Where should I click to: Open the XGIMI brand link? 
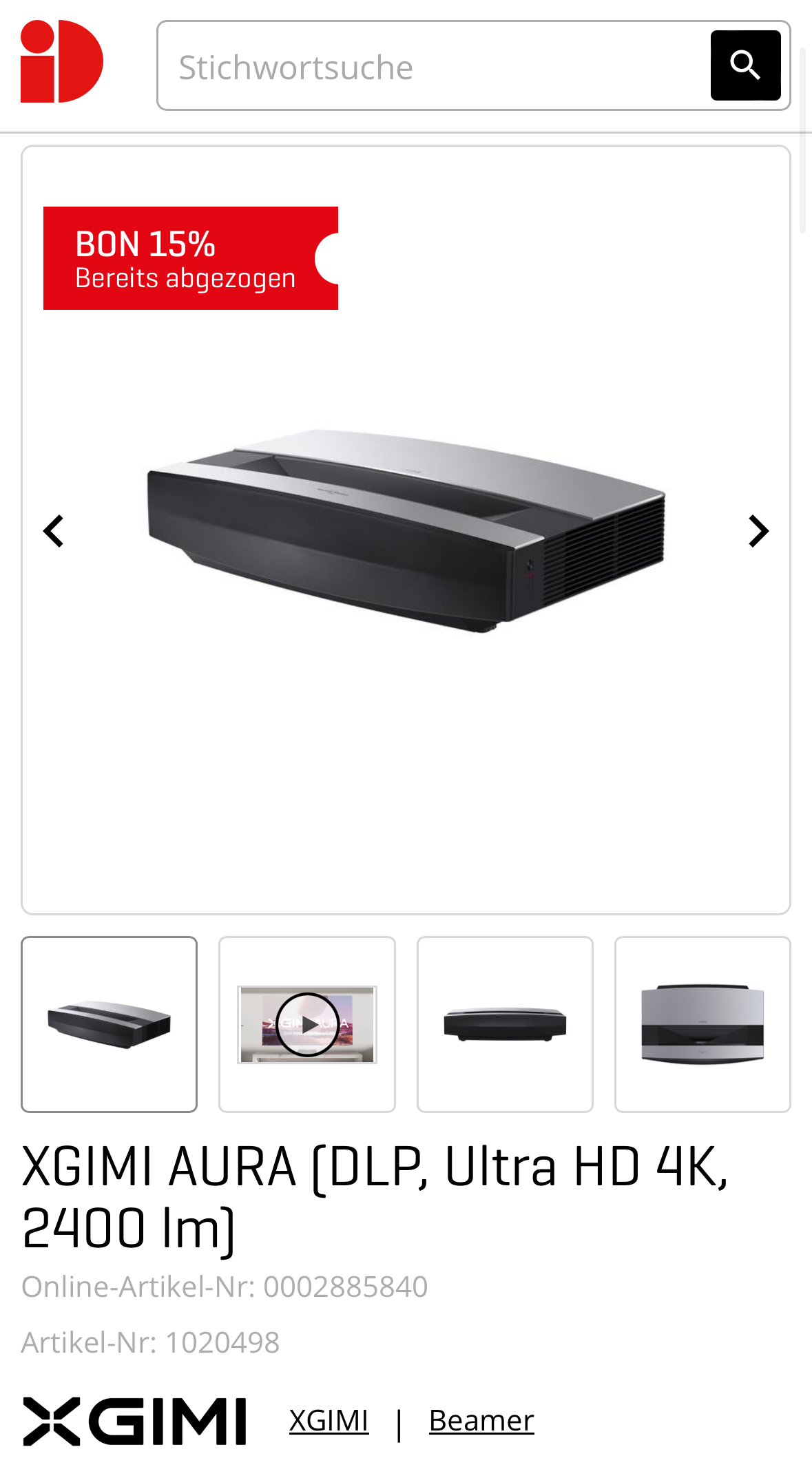point(329,1420)
